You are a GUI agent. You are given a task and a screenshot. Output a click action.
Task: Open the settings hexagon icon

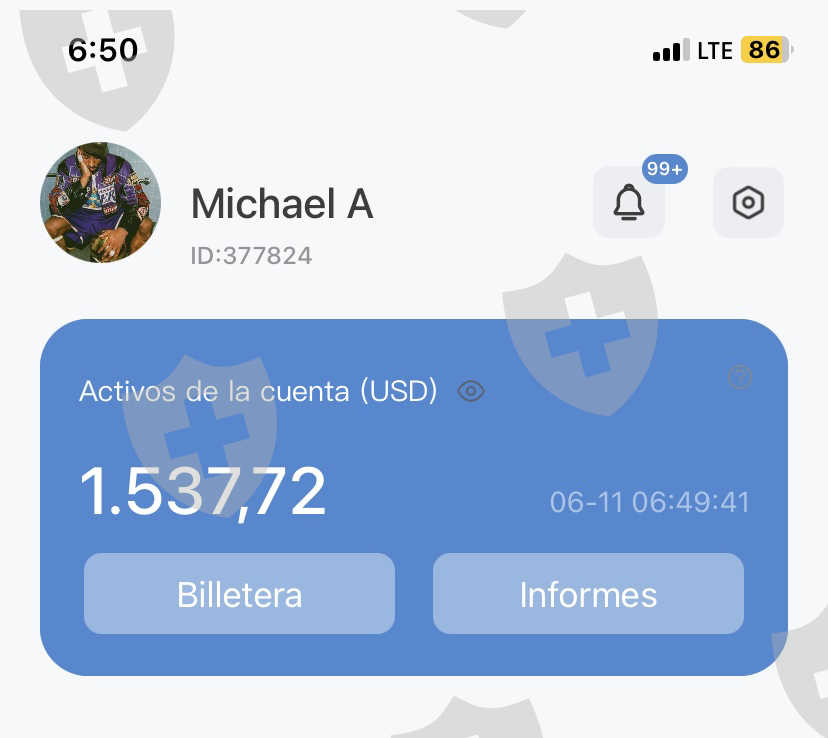pos(748,202)
